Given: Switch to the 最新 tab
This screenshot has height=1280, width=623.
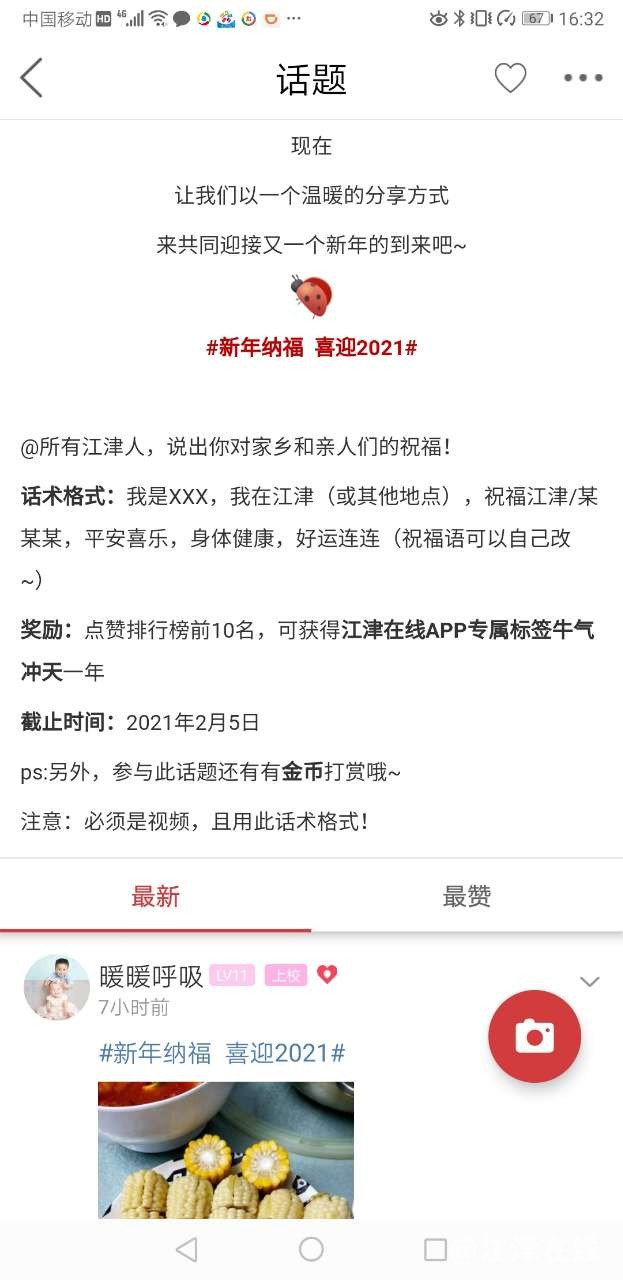Looking at the screenshot, I should coord(155,896).
